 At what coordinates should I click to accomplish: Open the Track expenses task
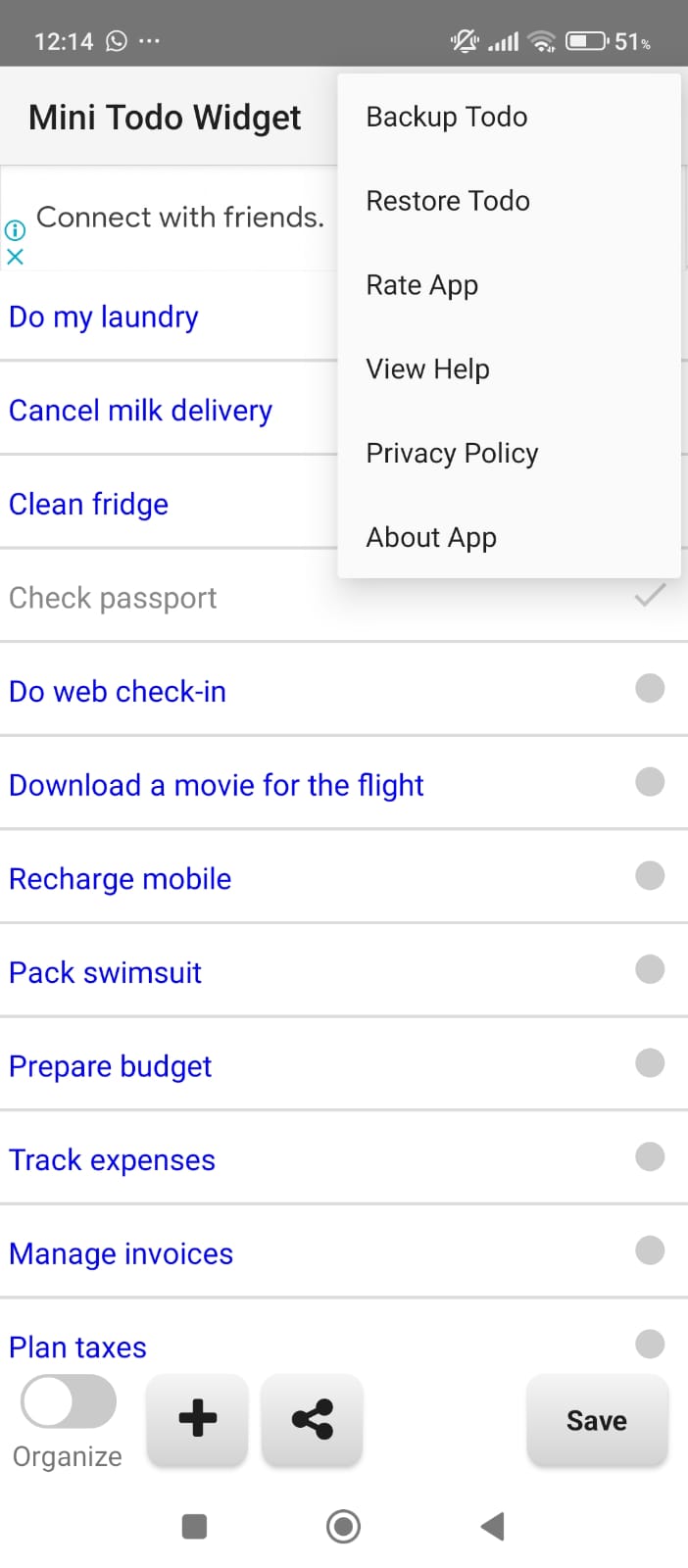(113, 1160)
